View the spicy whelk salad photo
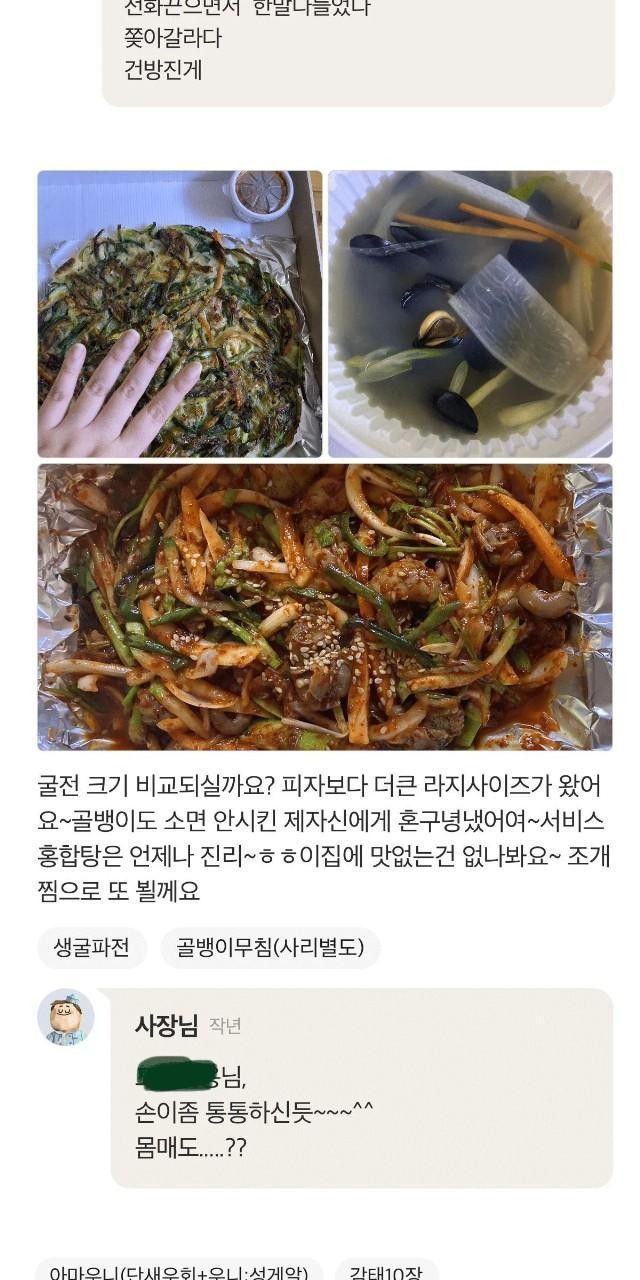Image resolution: width=640 pixels, height=1280 pixels. coord(325,606)
